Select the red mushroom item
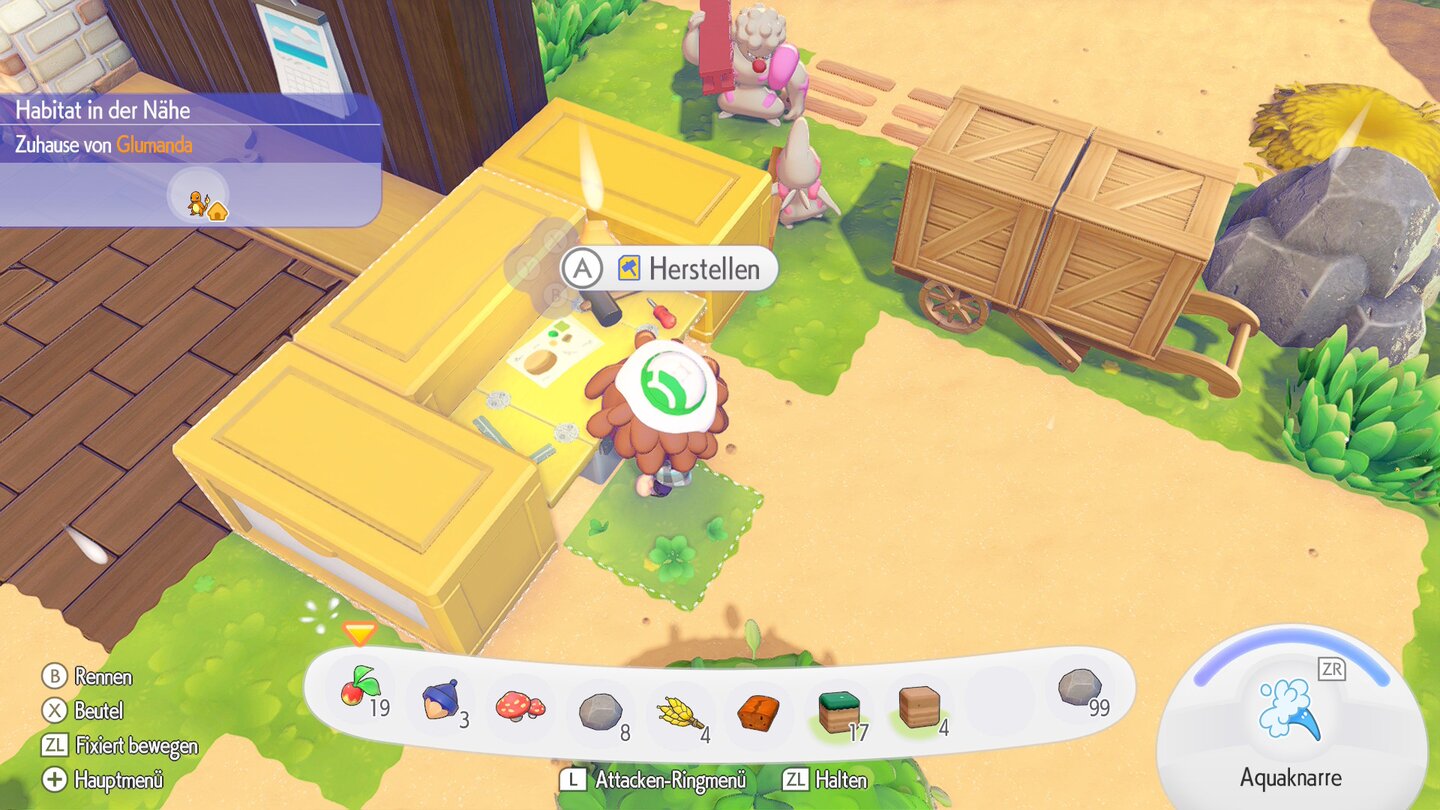Image resolution: width=1440 pixels, height=810 pixels. pyautogui.click(x=519, y=705)
